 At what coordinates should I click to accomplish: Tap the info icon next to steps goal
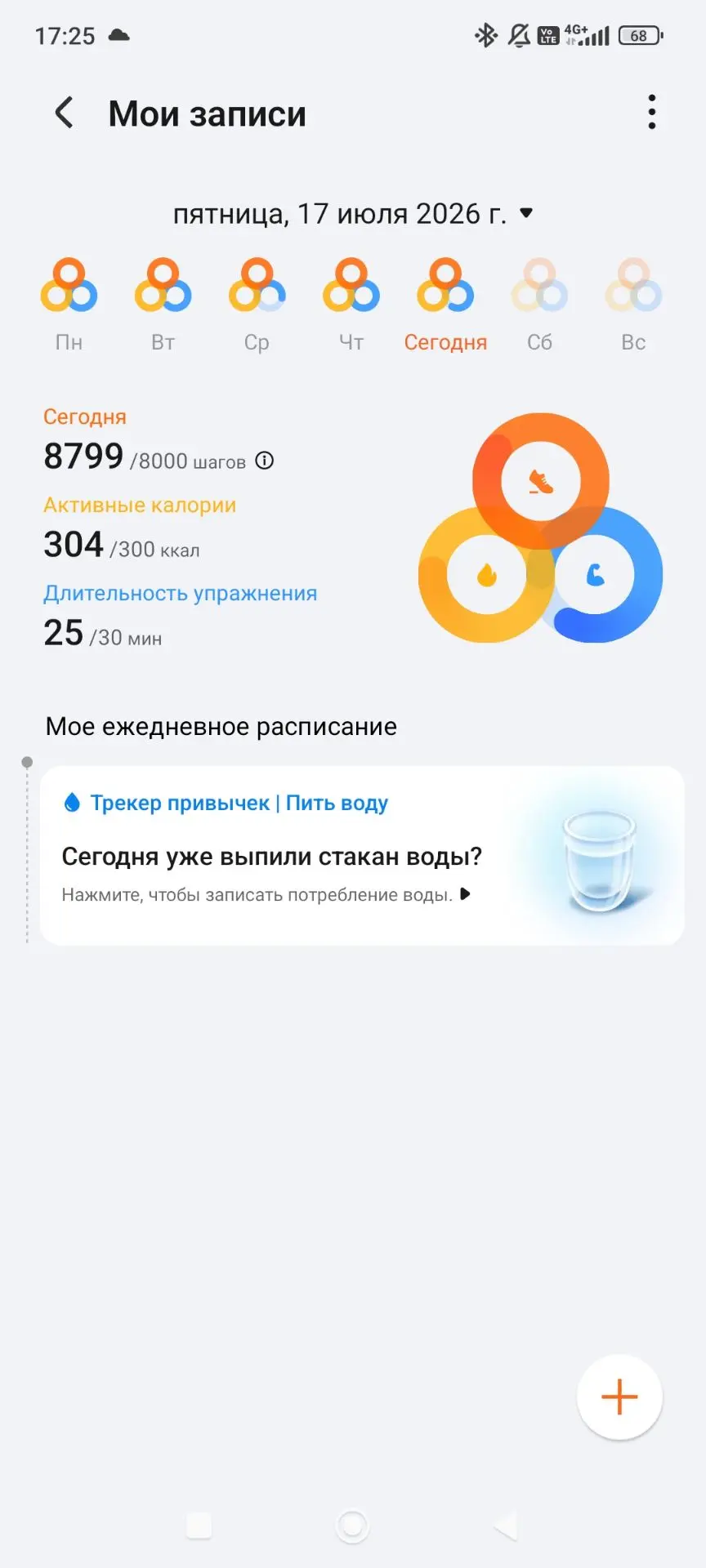click(265, 461)
